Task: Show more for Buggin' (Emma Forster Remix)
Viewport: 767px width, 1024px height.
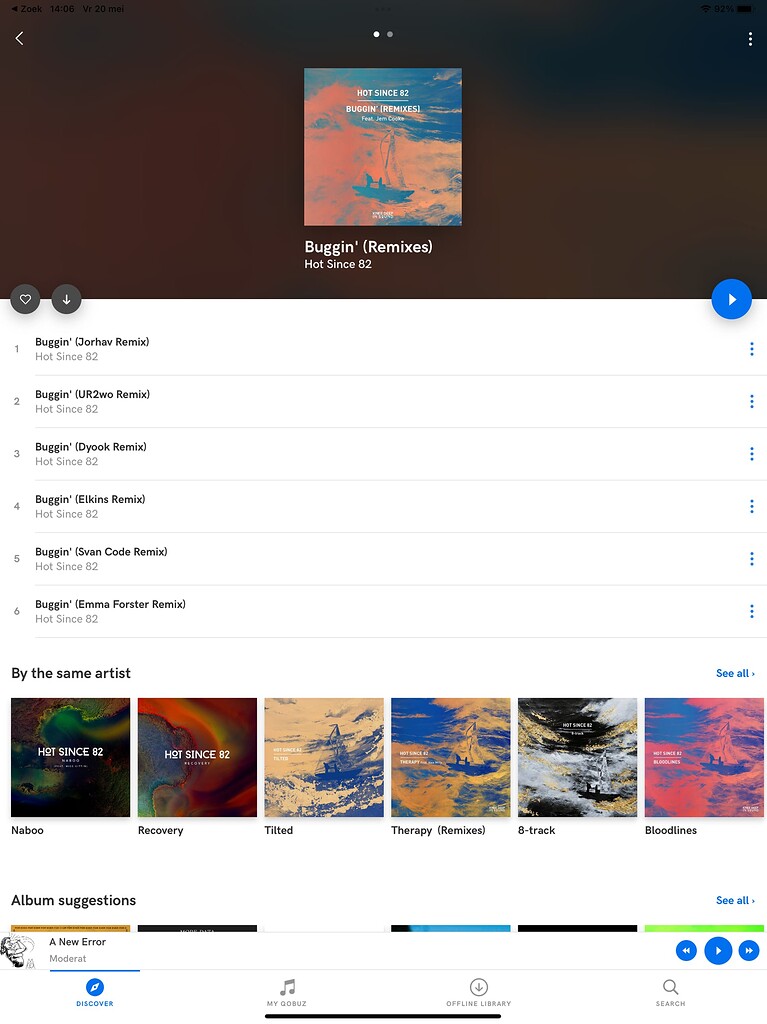Action: (x=751, y=612)
